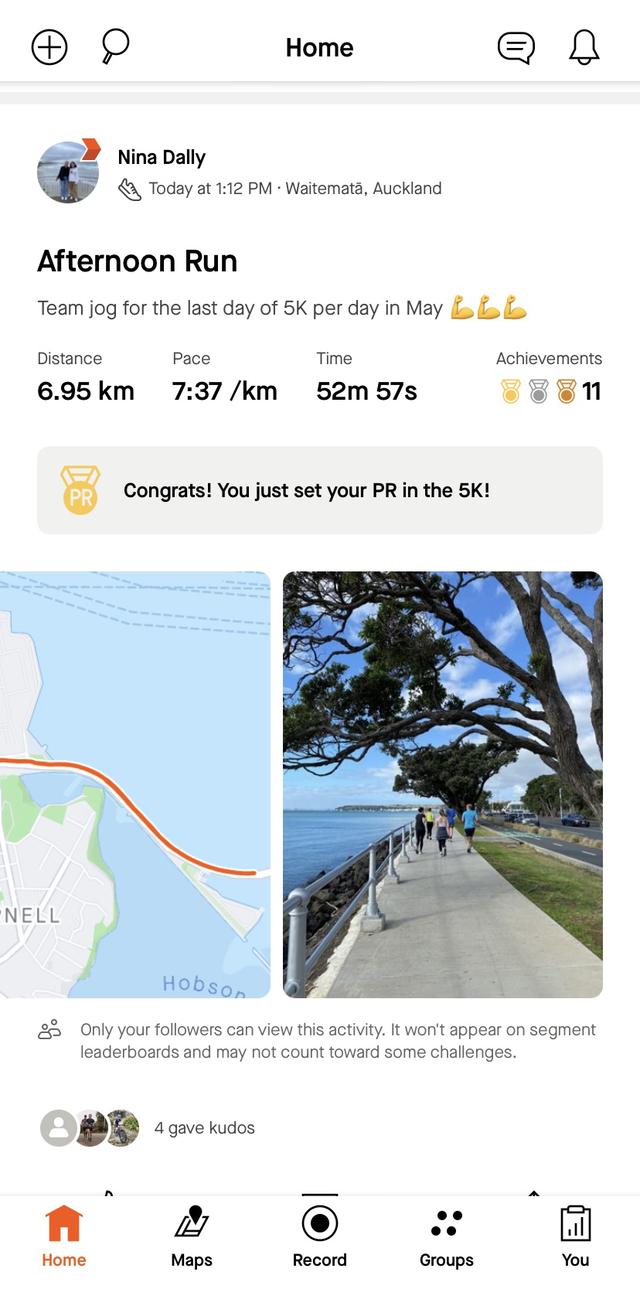Open the Afternoon Run activity
This screenshot has width=640, height=1299.
click(x=137, y=261)
